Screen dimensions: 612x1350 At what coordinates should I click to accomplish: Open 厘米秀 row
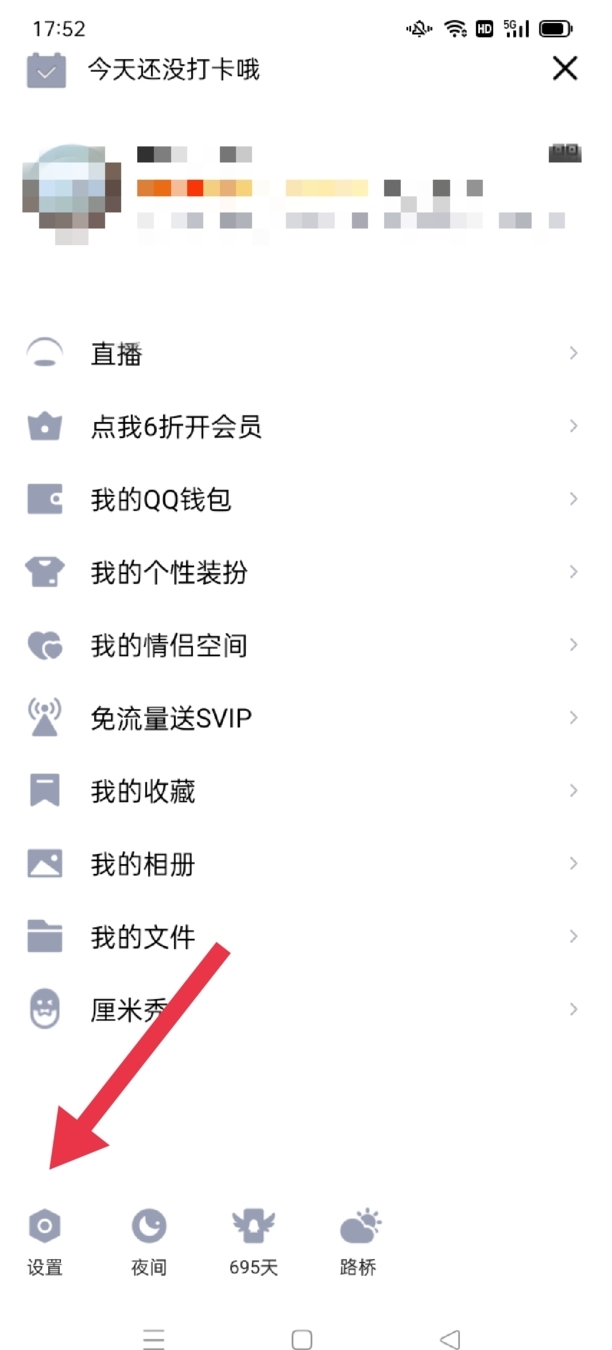[x=300, y=1010]
